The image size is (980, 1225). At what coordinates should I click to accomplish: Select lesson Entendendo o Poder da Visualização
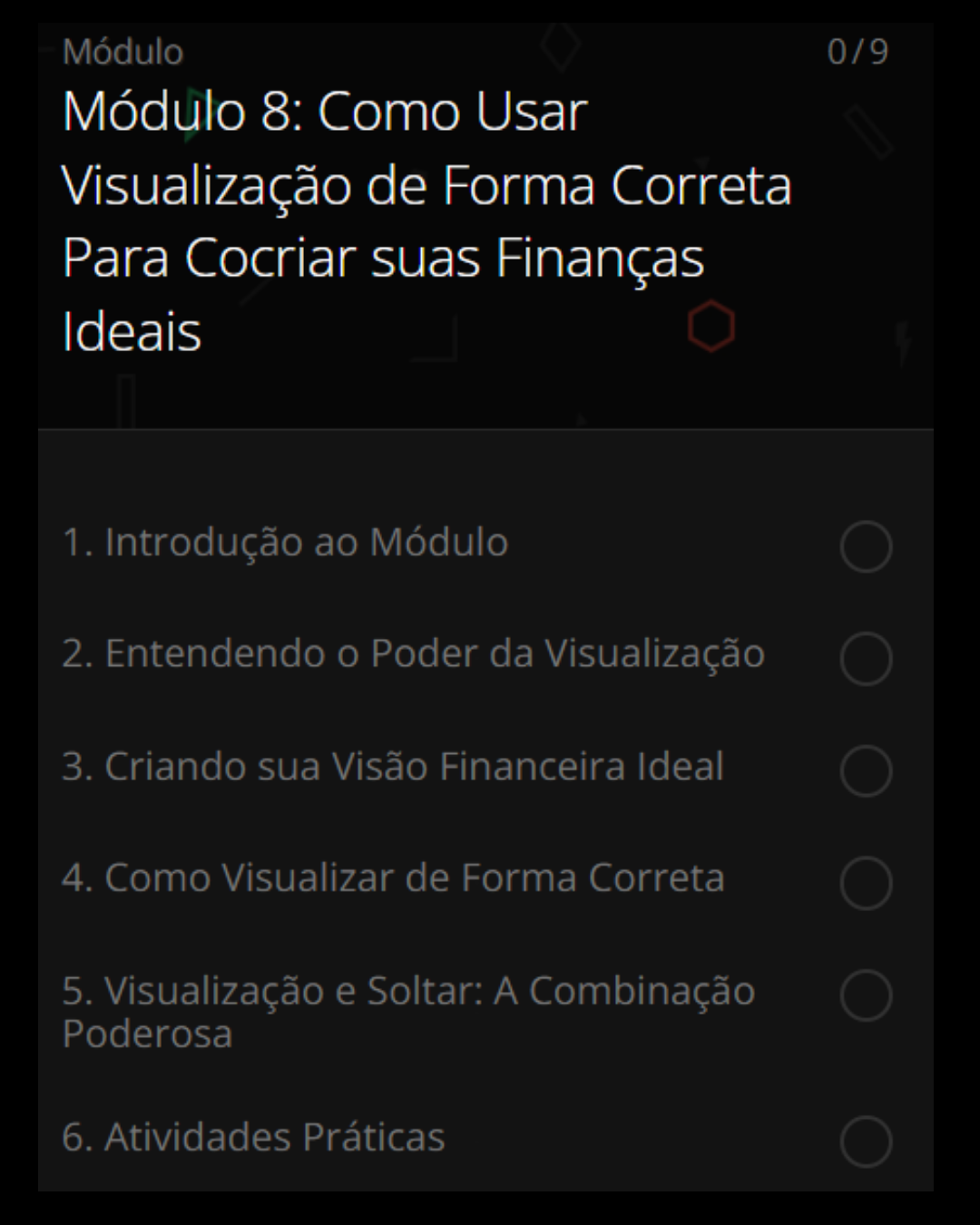(x=413, y=654)
